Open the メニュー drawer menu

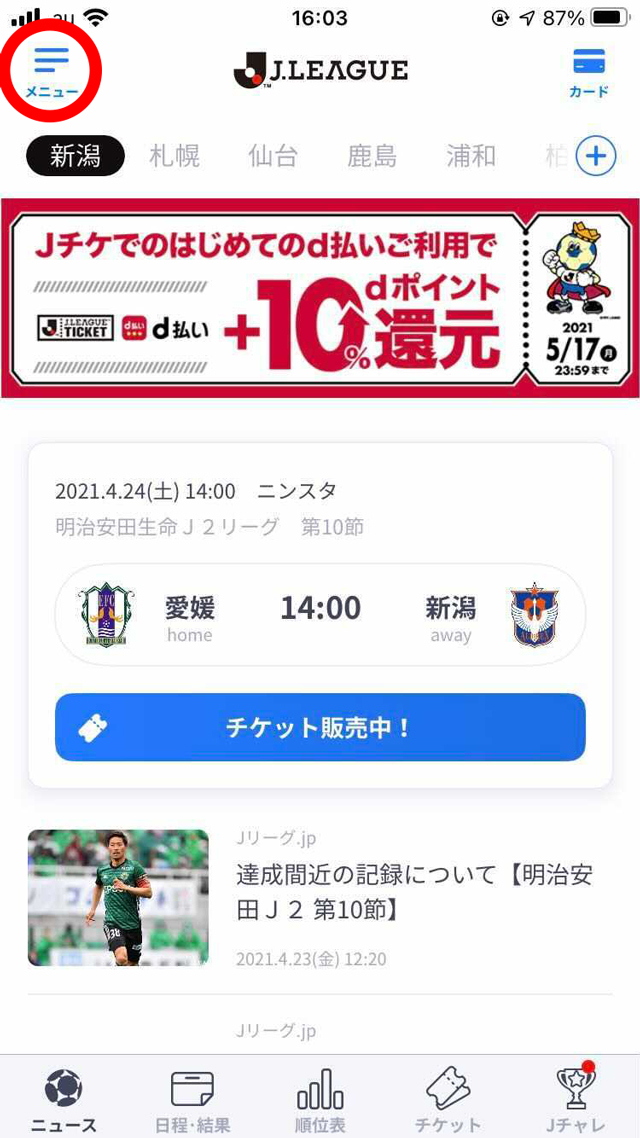click(x=51, y=70)
